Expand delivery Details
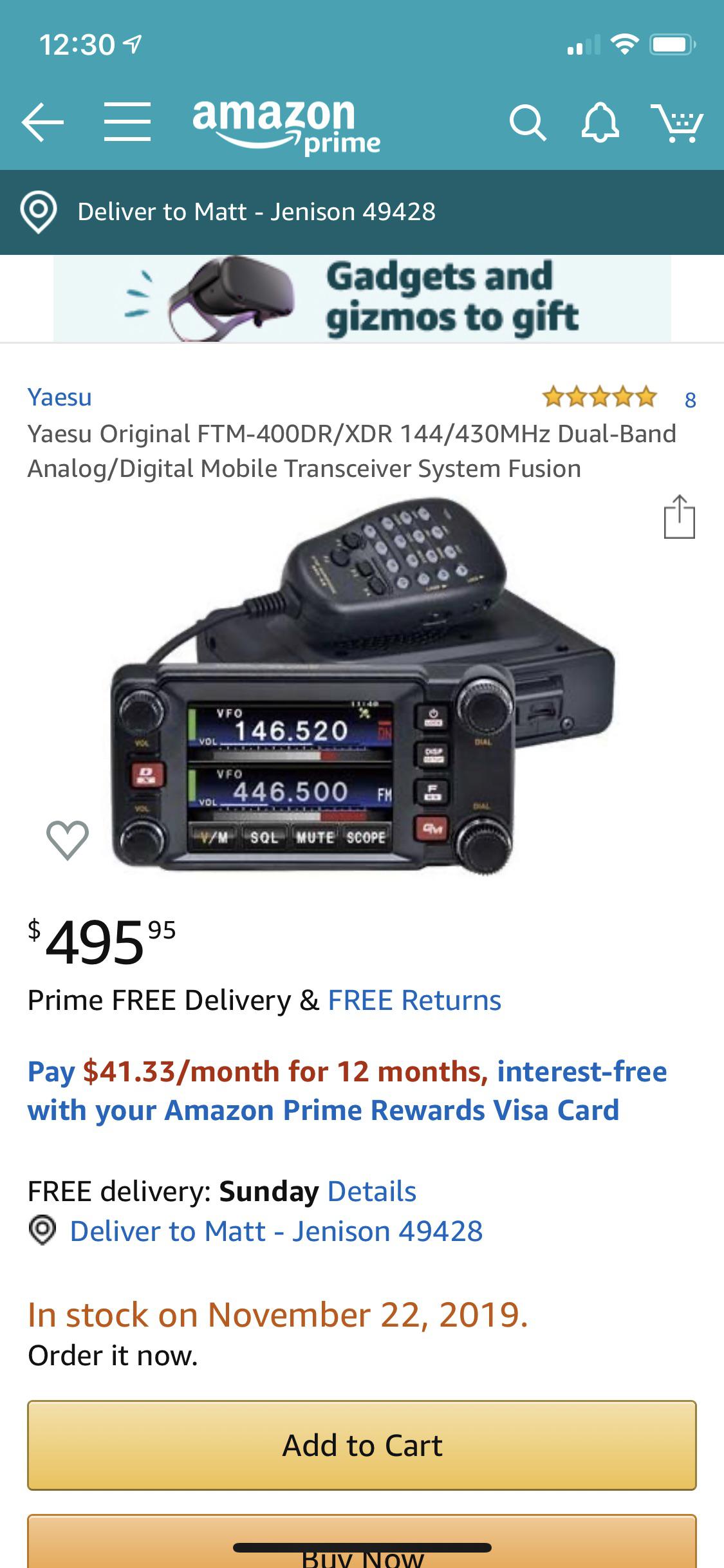 click(x=372, y=1191)
